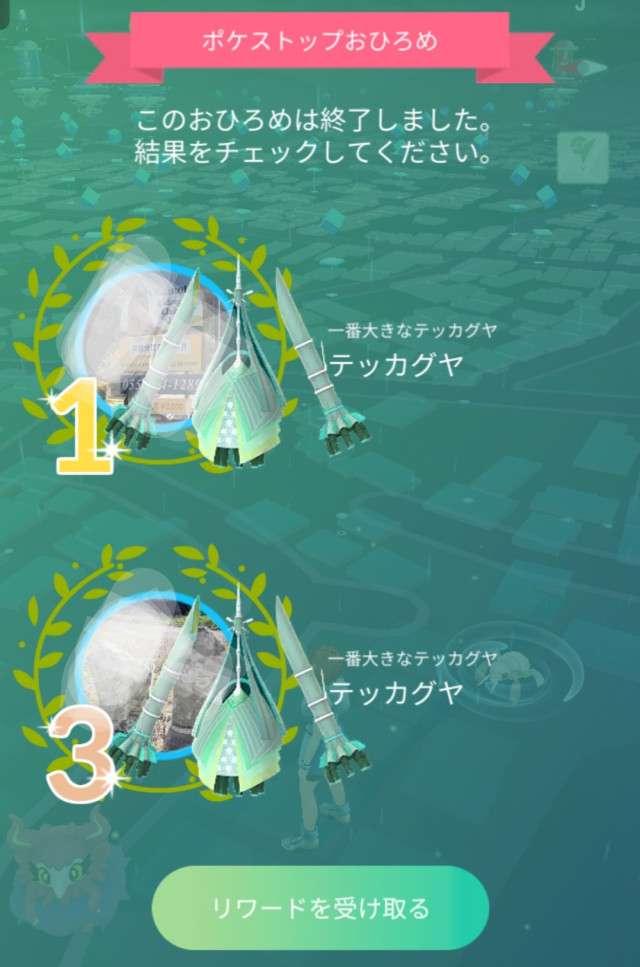640x967 pixels.
Task: Tap the リワードを受け取る button
Action: (x=320, y=908)
